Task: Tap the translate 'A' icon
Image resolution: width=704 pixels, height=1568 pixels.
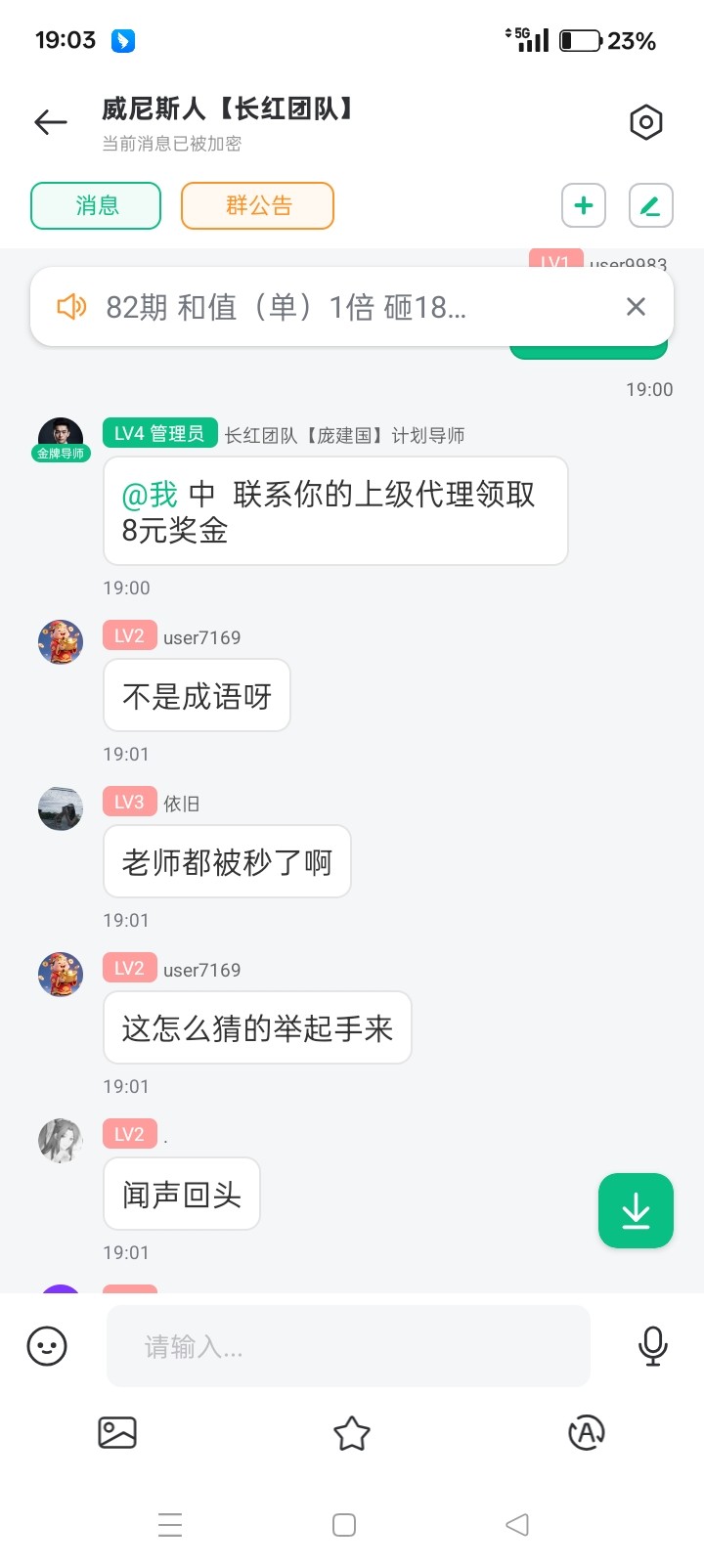Action: point(587,1433)
